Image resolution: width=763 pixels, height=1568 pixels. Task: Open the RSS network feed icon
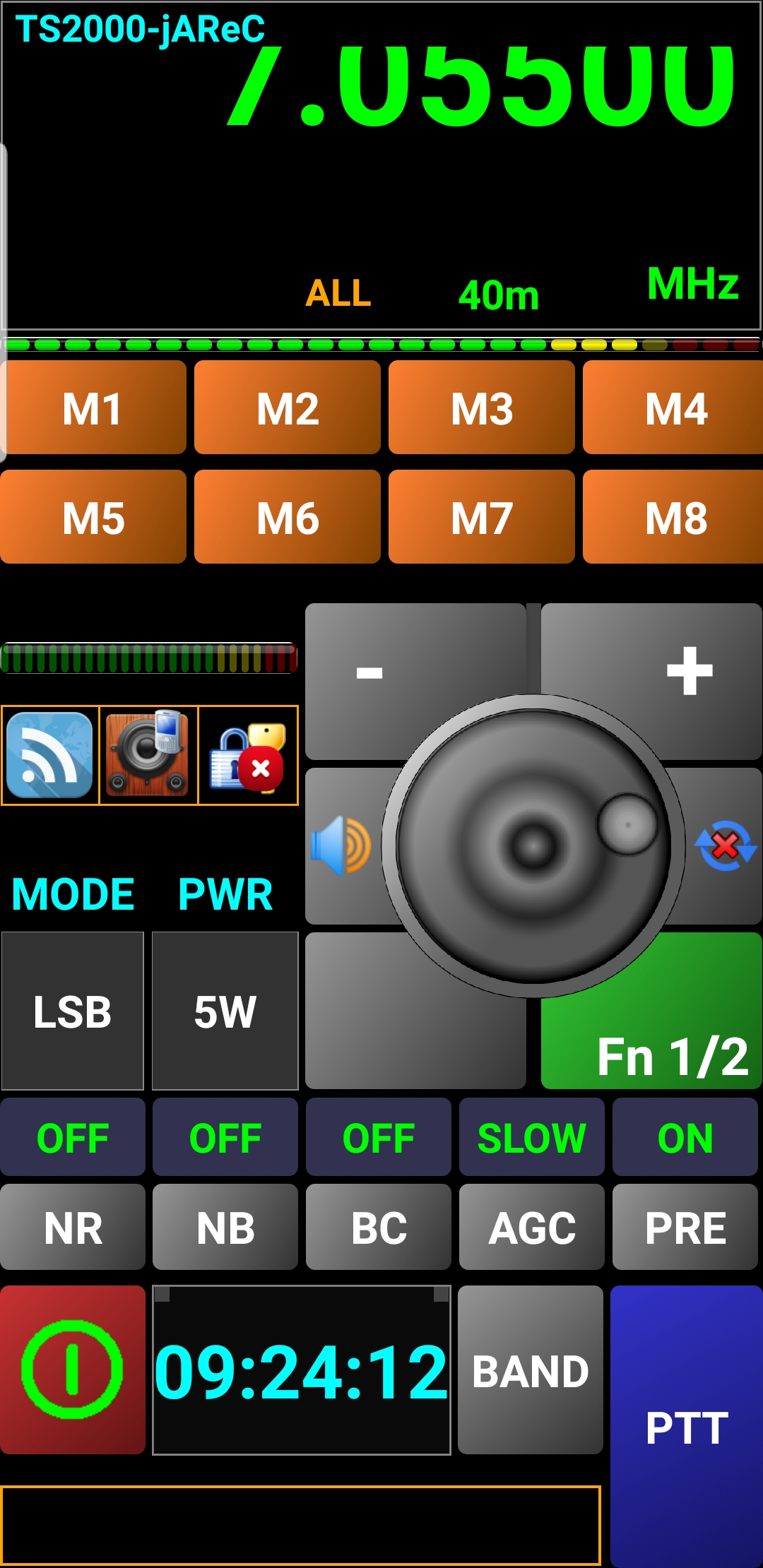tap(50, 755)
